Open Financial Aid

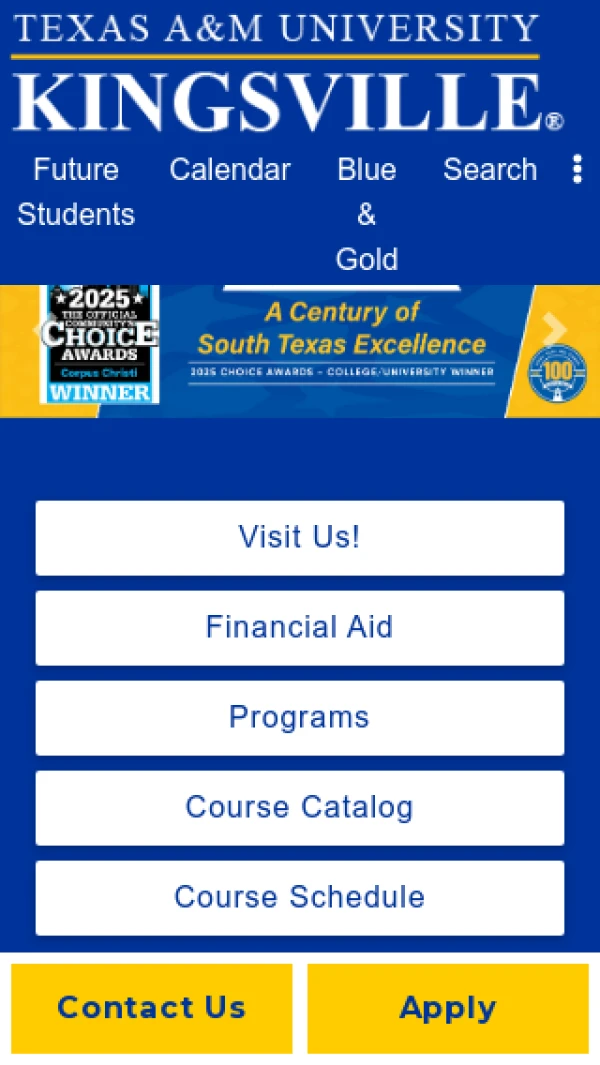click(300, 628)
